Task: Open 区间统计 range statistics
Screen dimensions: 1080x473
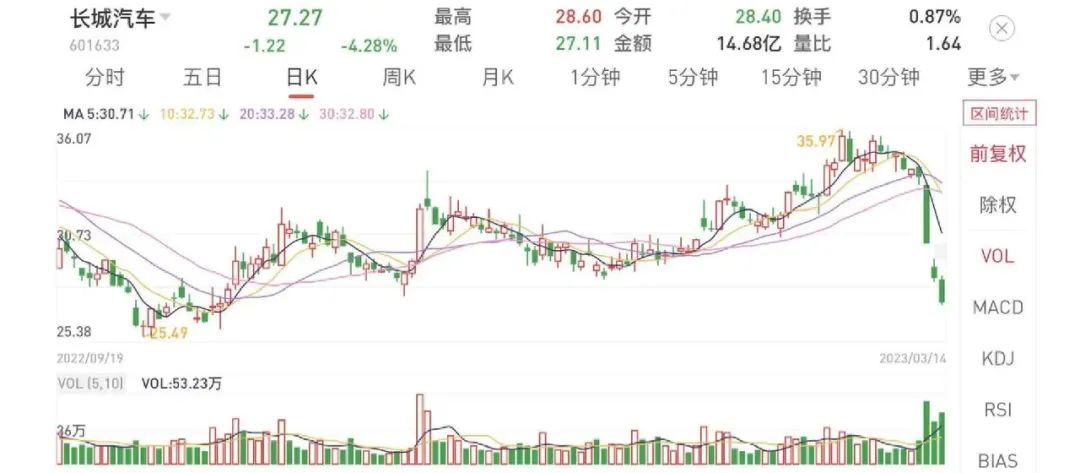Action: click(x=998, y=114)
